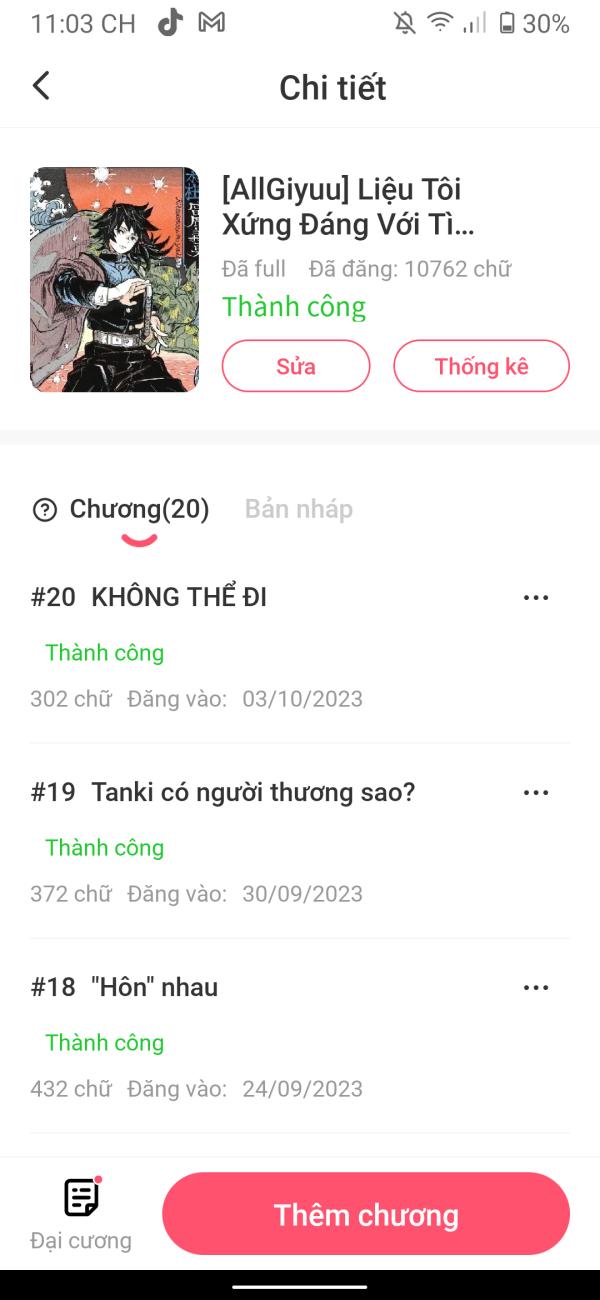Show more options for chapter #19
The width and height of the screenshot is (600, 1300).
point(536,792)
